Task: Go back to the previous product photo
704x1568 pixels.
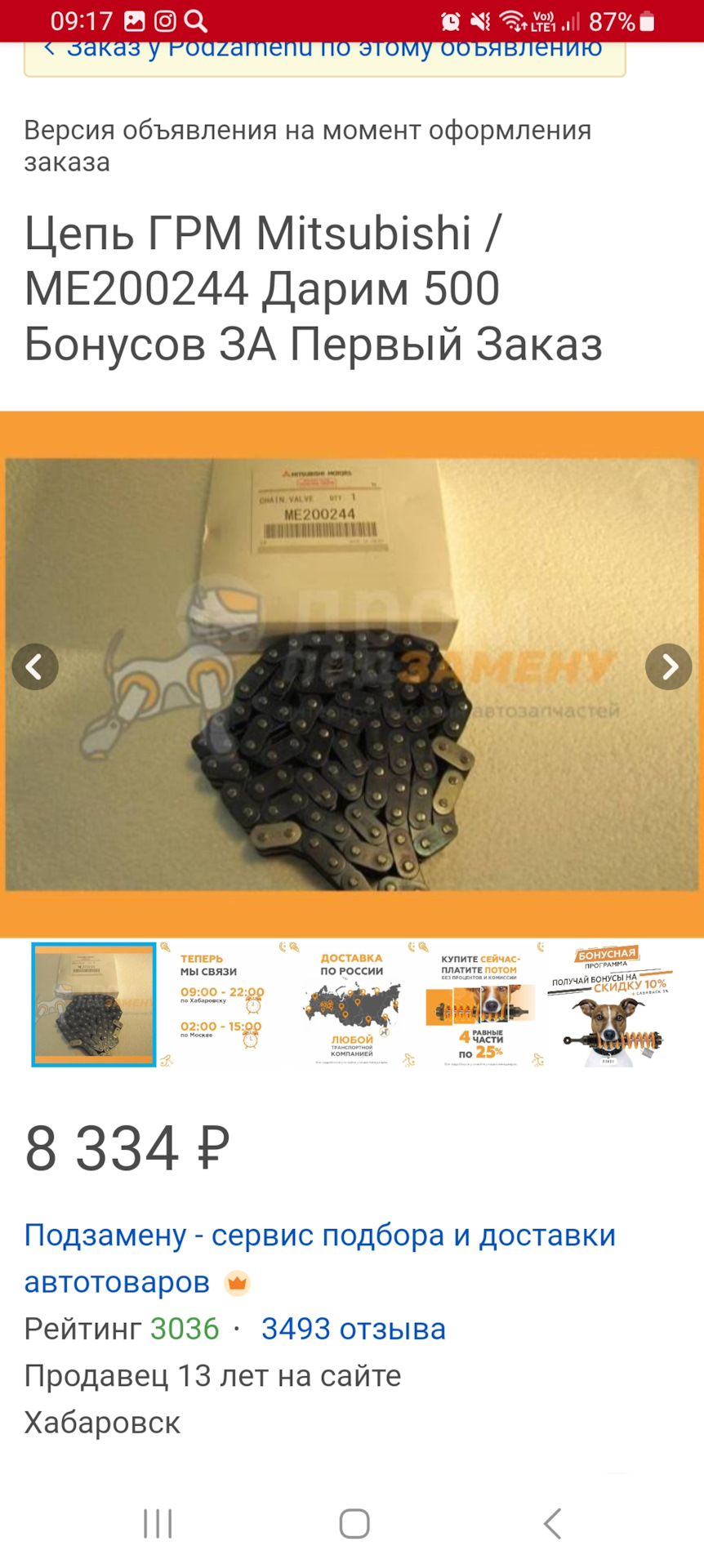Action: [34, 667]
